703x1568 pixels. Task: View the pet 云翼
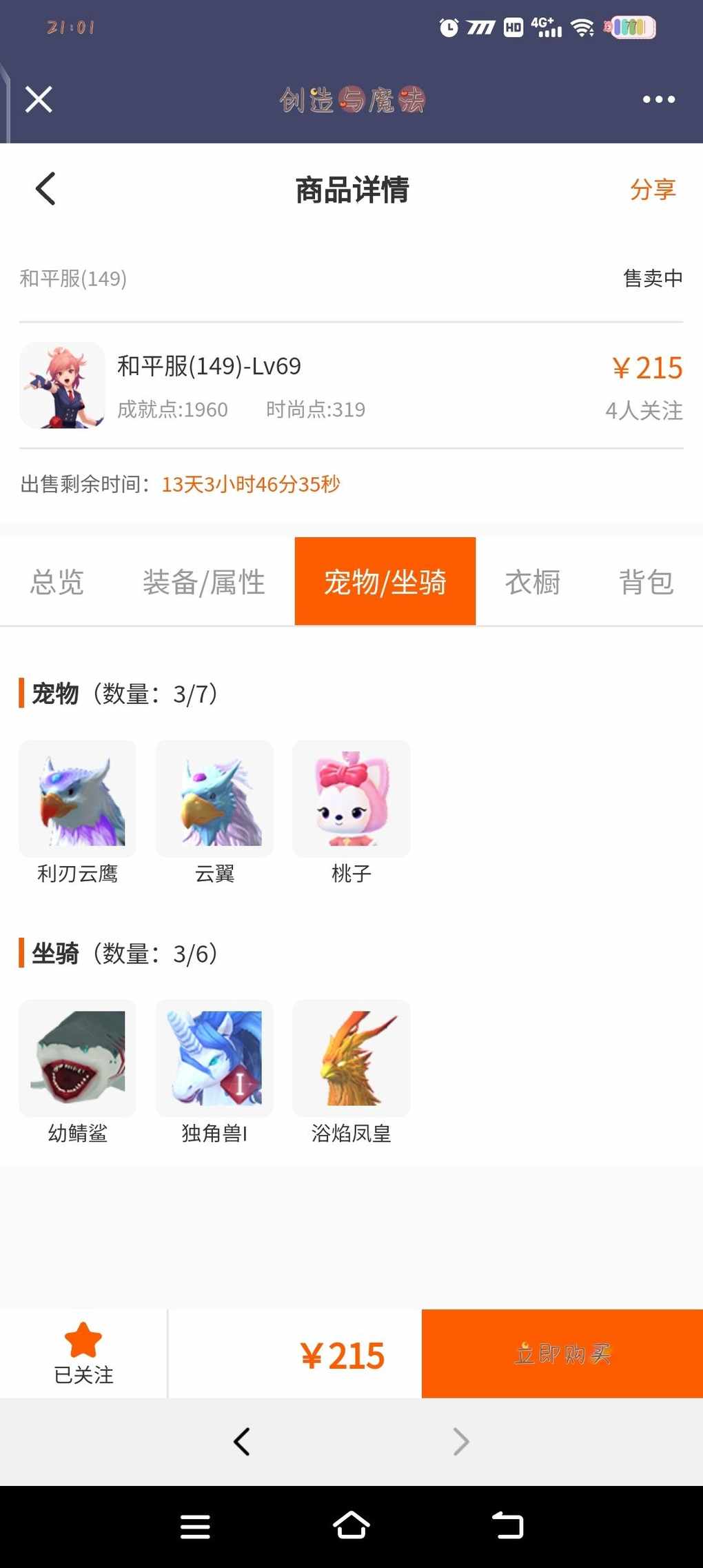(214, 799)
